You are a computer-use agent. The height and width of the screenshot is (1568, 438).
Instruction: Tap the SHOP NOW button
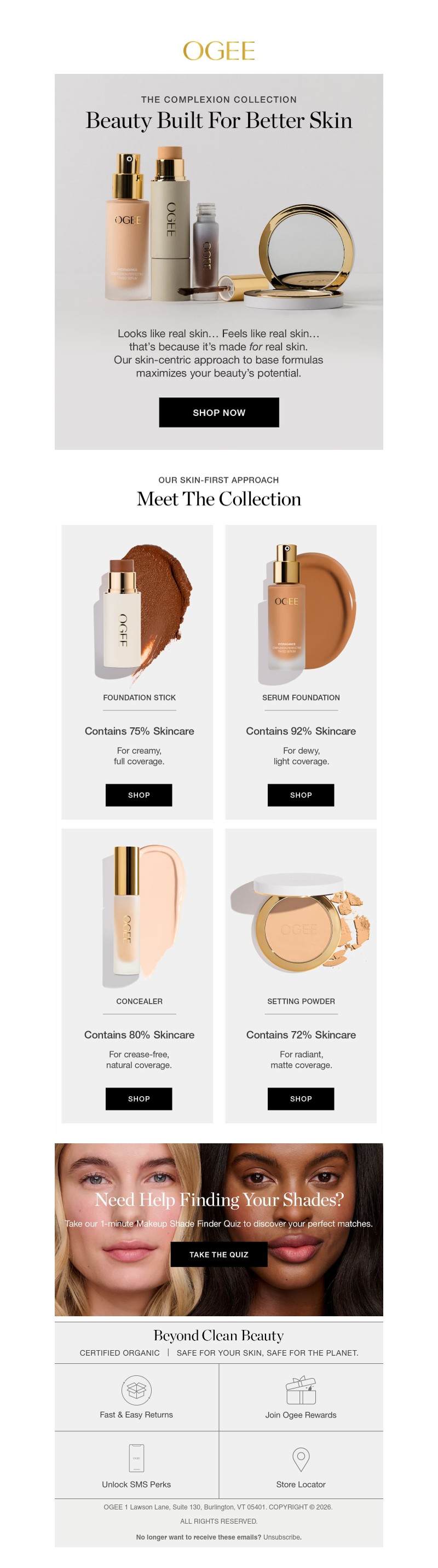coord(218,412)
